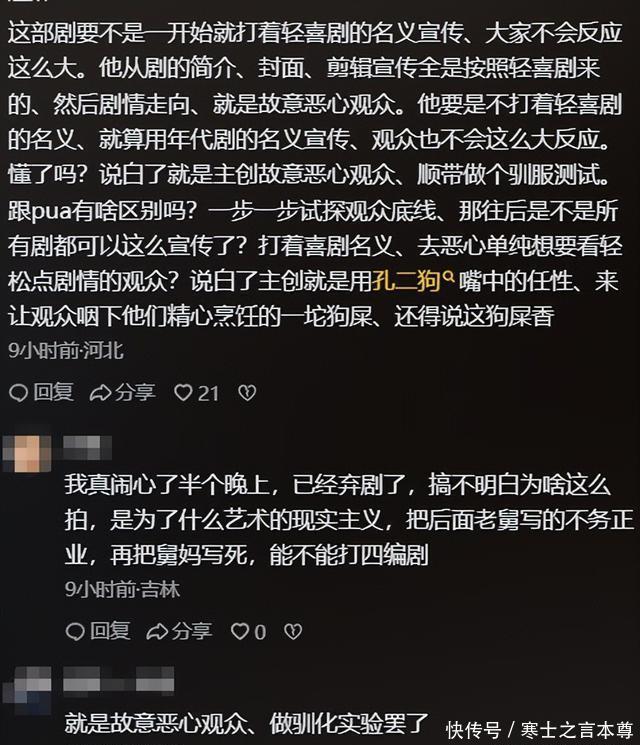Screen dimensions: 640x745
Task: Dislike the comment from 河北
Action: coord(247,393)
